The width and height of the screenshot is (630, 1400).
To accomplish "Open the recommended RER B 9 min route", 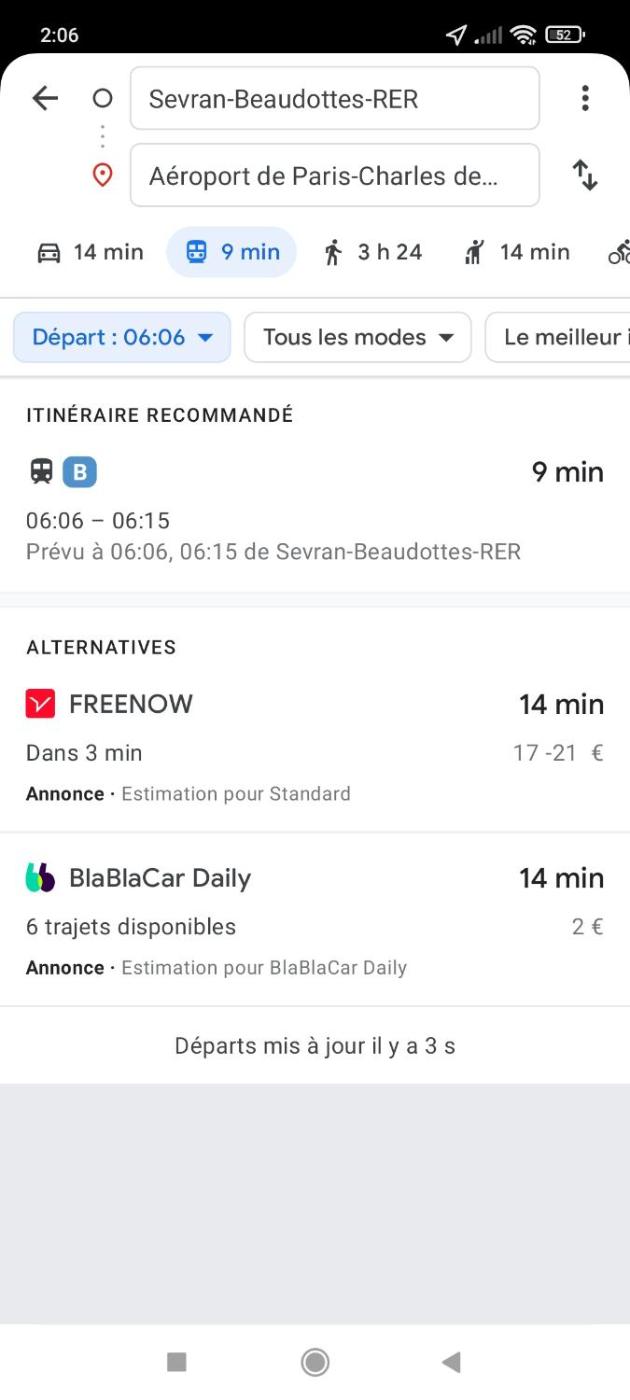I will [315, 510].
